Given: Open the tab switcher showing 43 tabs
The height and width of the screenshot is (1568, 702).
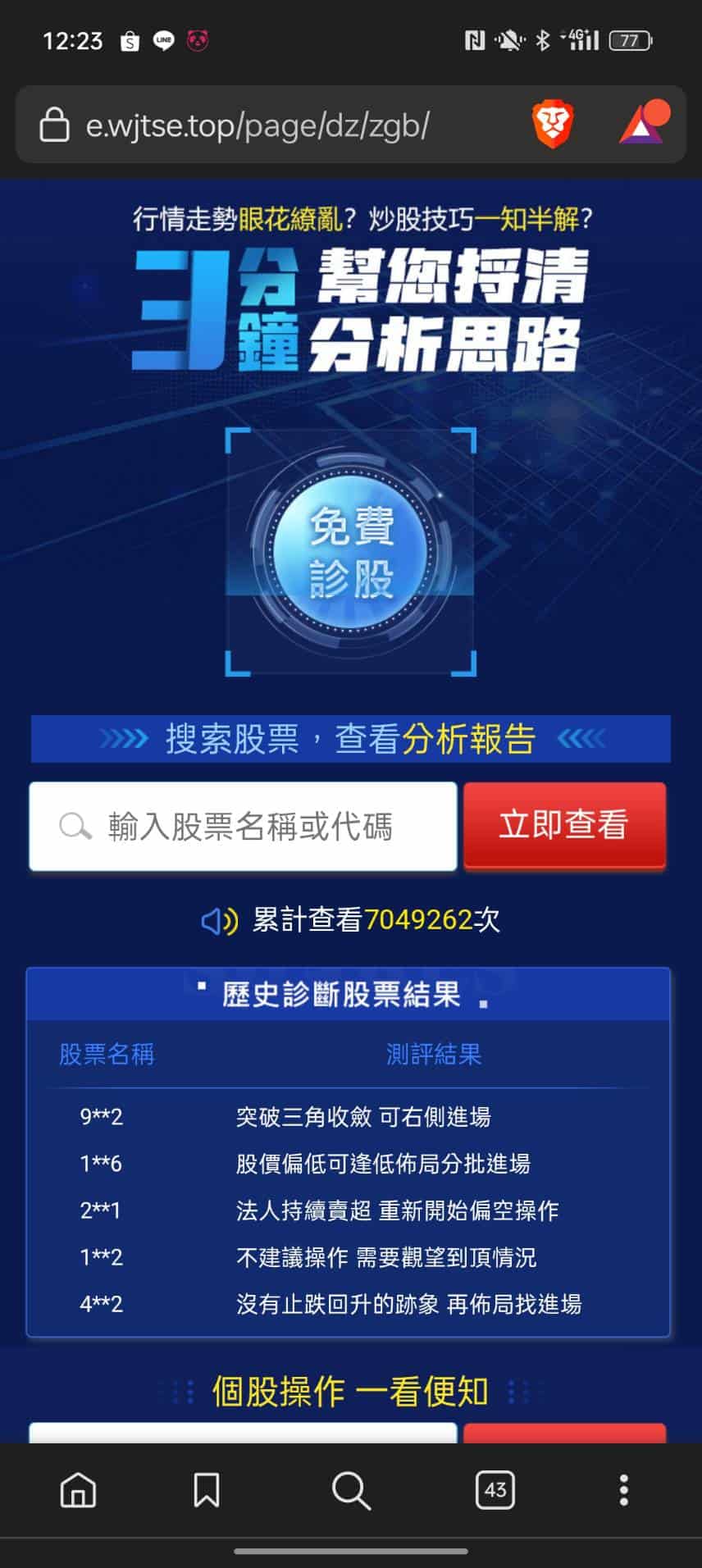Looking at the screenshot, I should [495, 1490].
